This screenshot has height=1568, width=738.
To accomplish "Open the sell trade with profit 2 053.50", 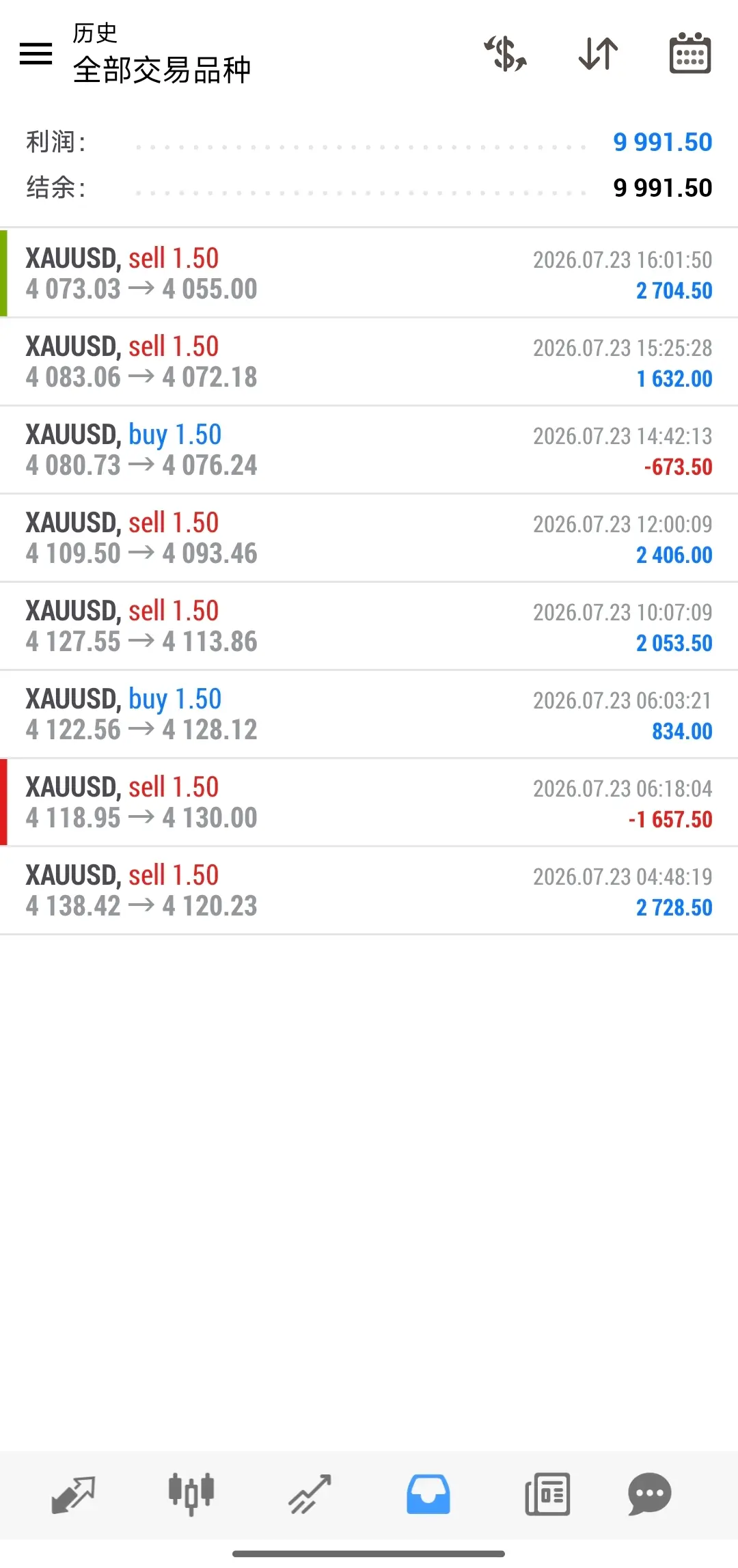I will click(x=369, y=626).
